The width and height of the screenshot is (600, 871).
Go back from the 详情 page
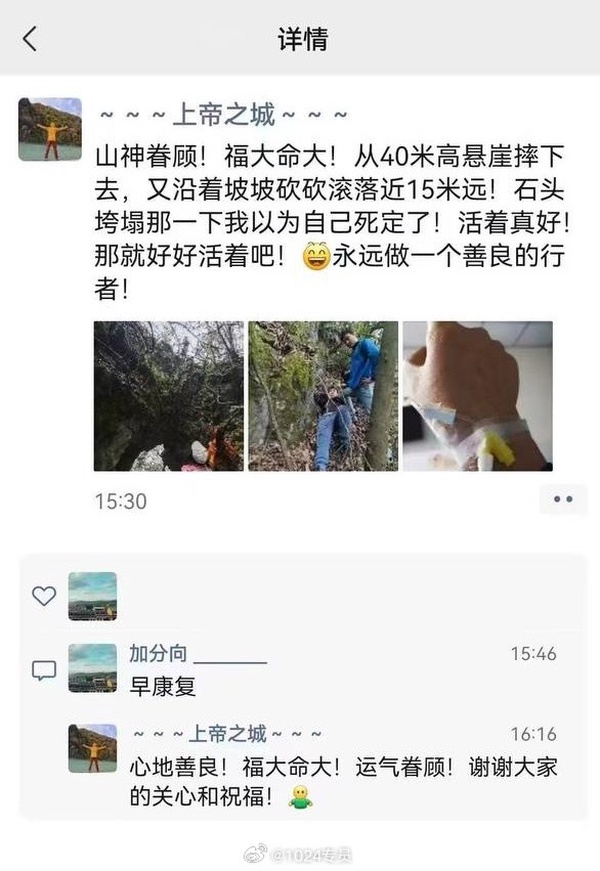(30, 39)
